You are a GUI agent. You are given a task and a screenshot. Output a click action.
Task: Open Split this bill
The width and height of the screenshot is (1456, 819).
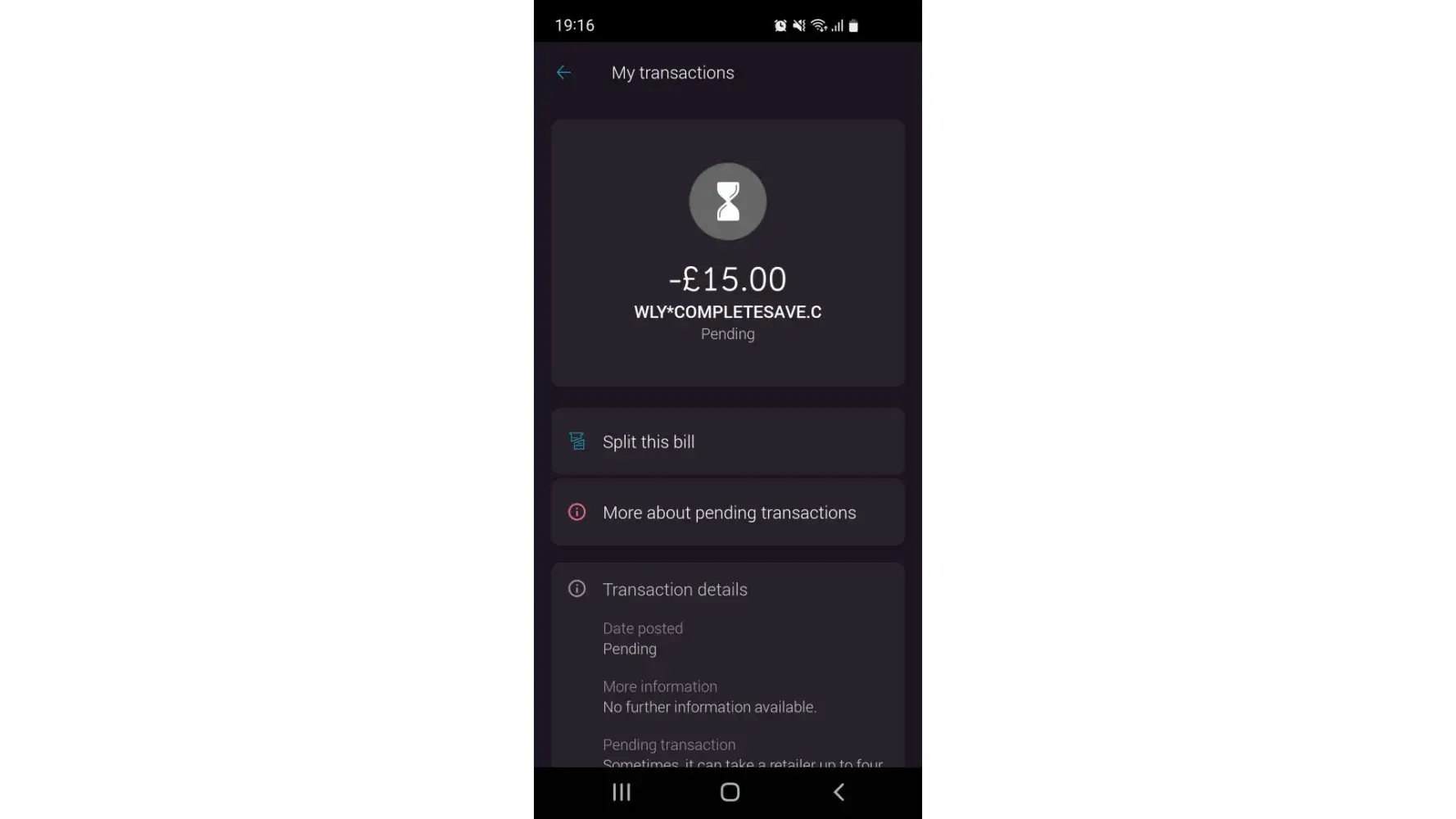point(727,442)
